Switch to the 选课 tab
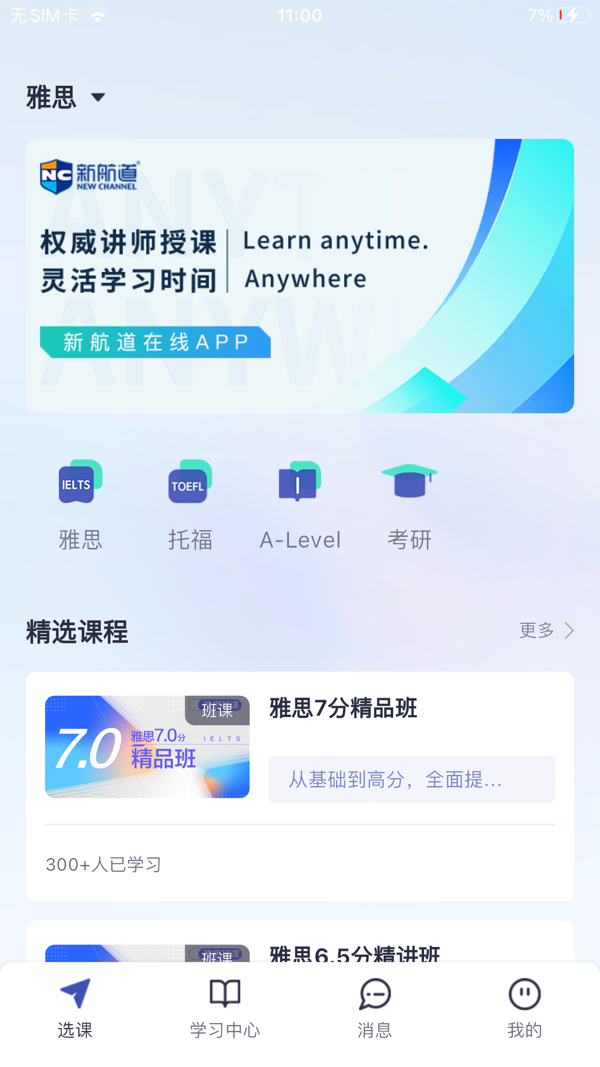 [x=75, y=1008]
